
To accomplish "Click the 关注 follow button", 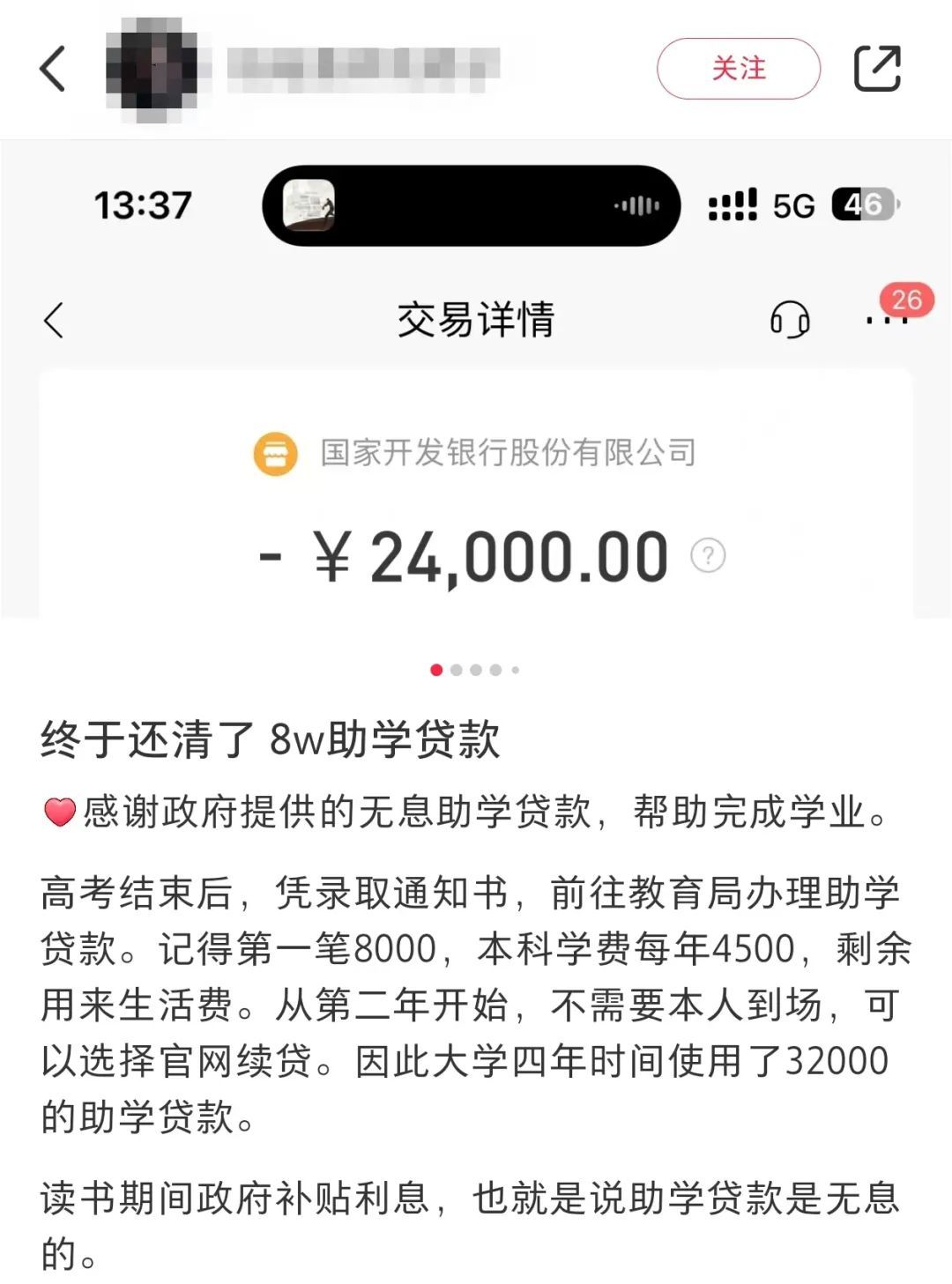I will [x=740, y=69].
